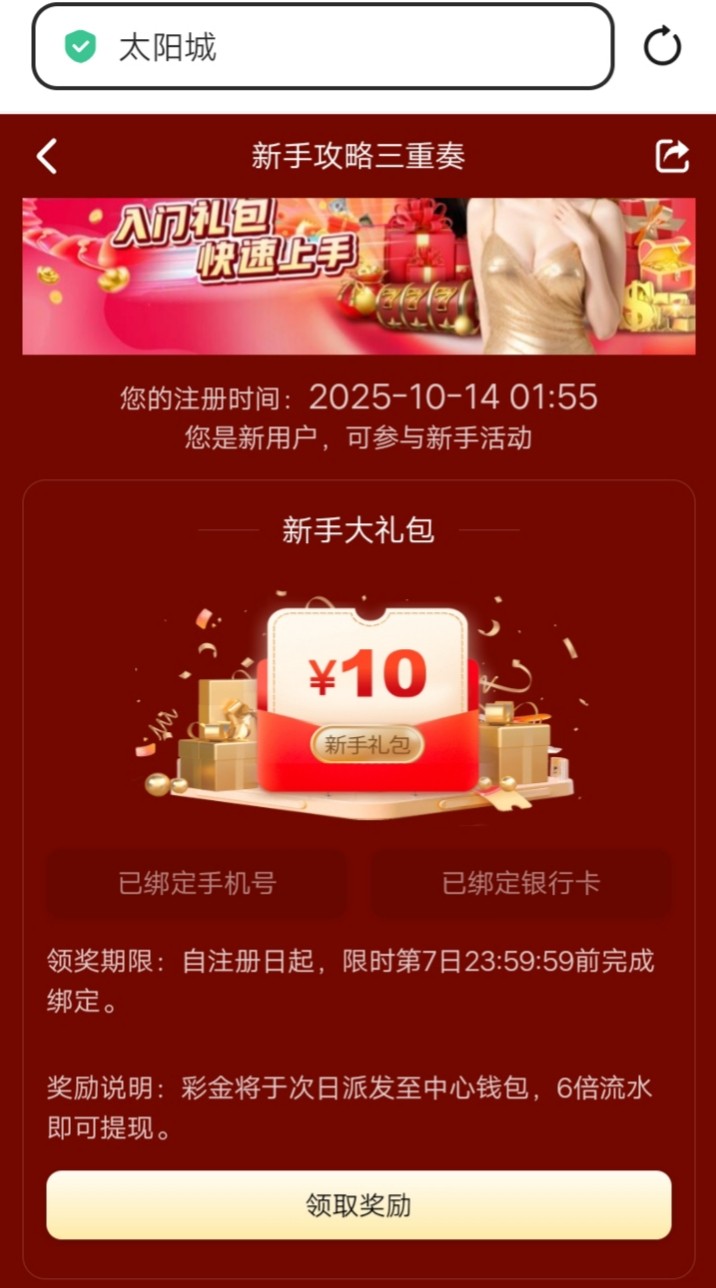Open the 入门礼包 快速上手 banner
Image resolution: width=716 pixels, height=1288 pixels.
[358, 276]
